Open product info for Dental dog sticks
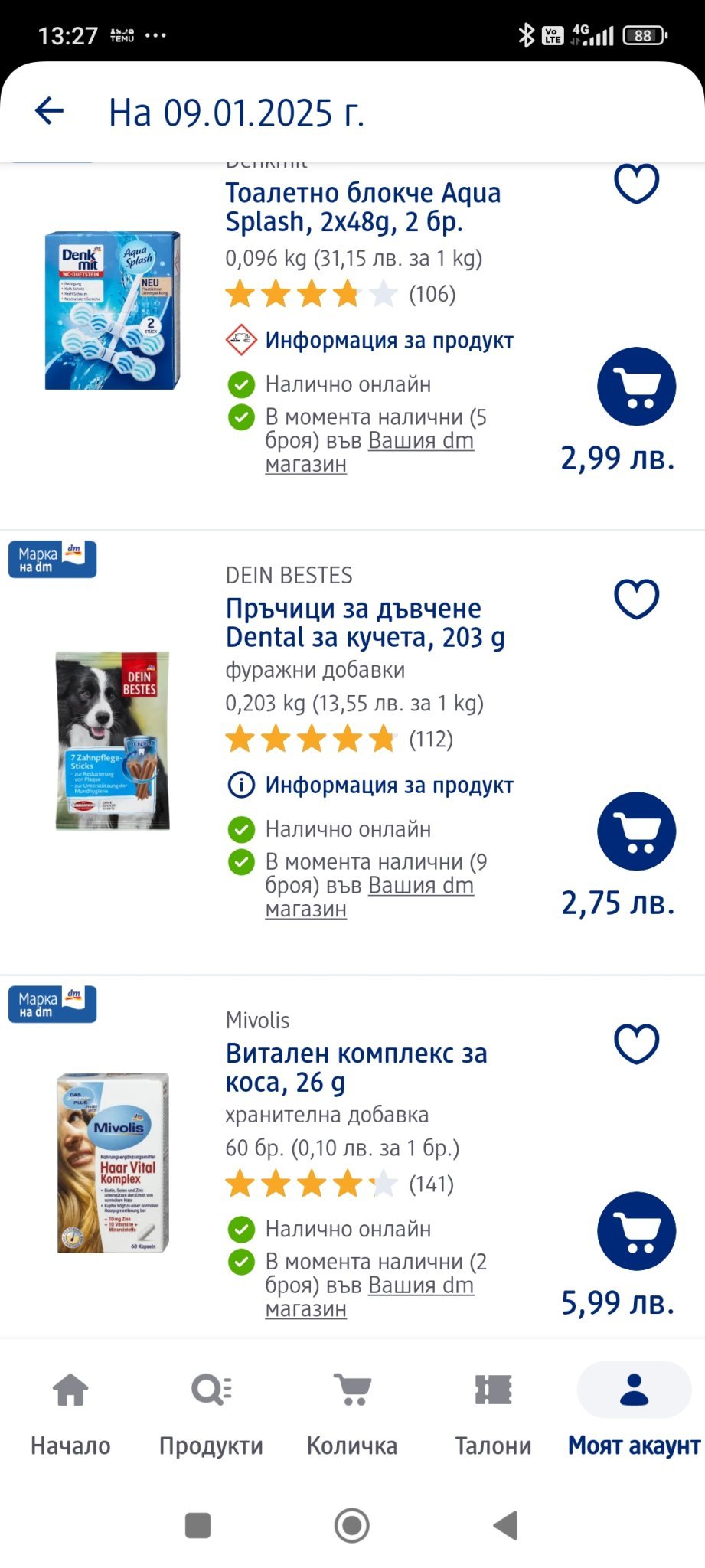 tap(388, 786)
